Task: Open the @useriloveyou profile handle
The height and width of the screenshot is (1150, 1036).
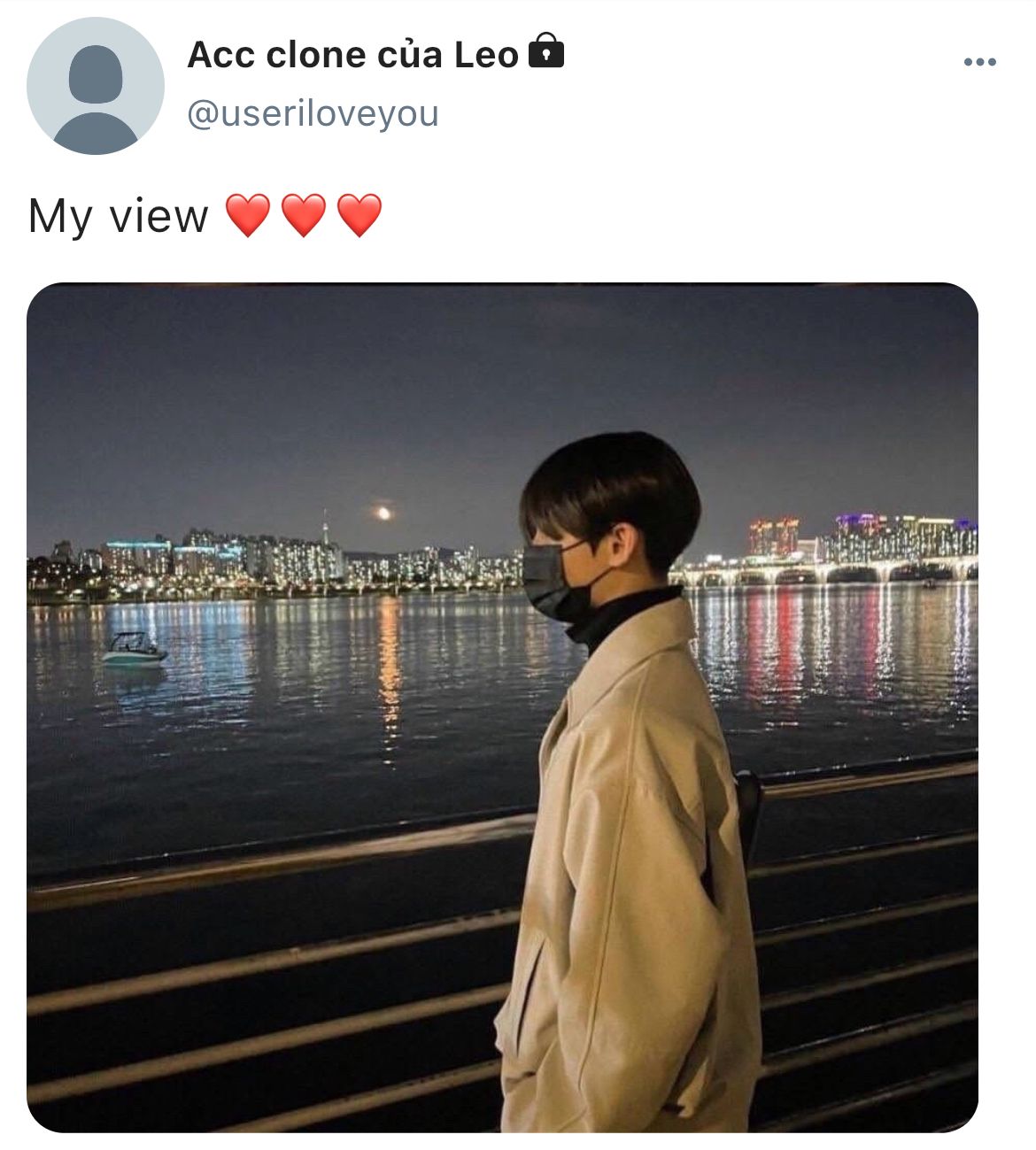Action: pos(313,114)
